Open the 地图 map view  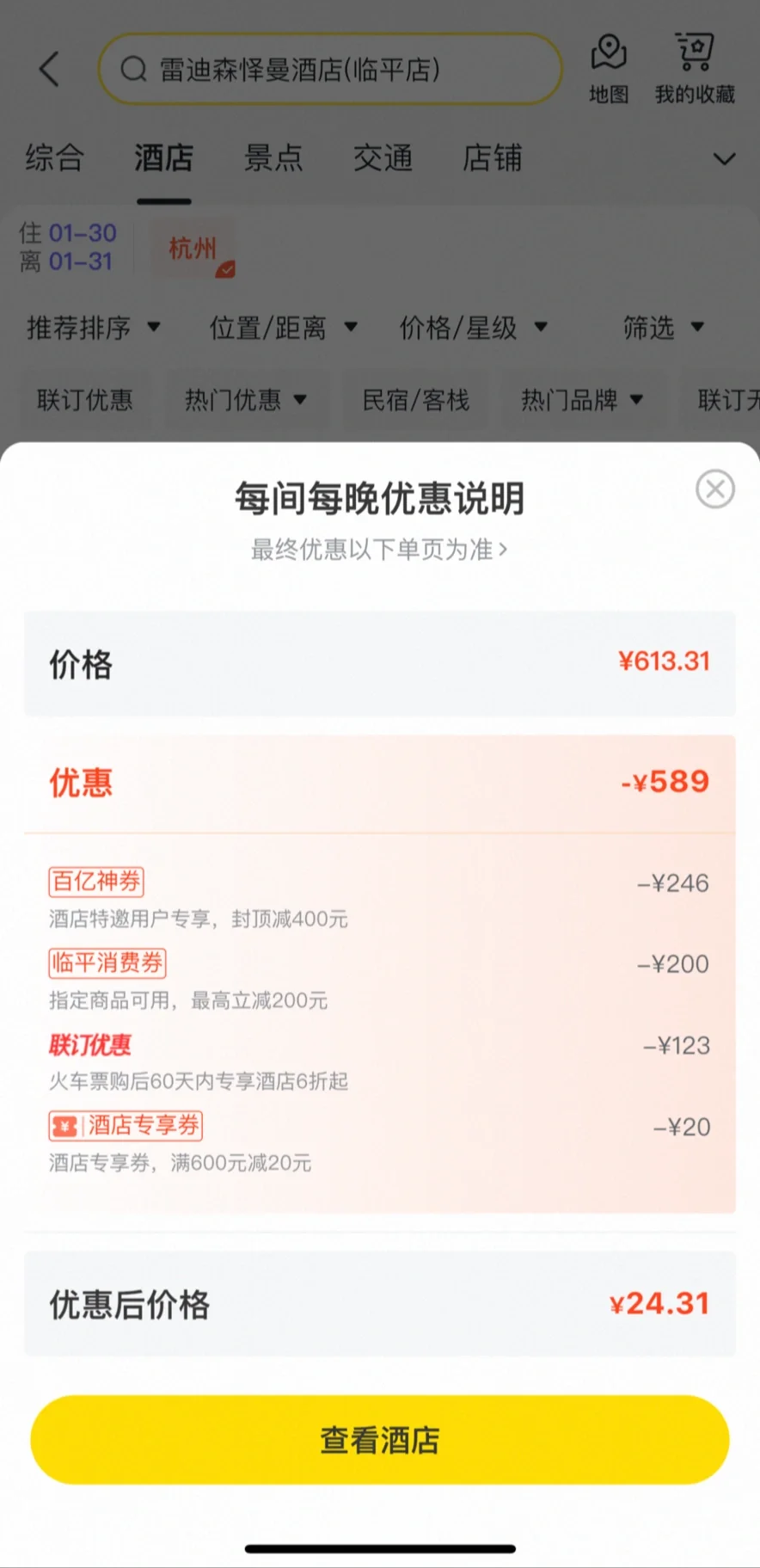(609, 69)
